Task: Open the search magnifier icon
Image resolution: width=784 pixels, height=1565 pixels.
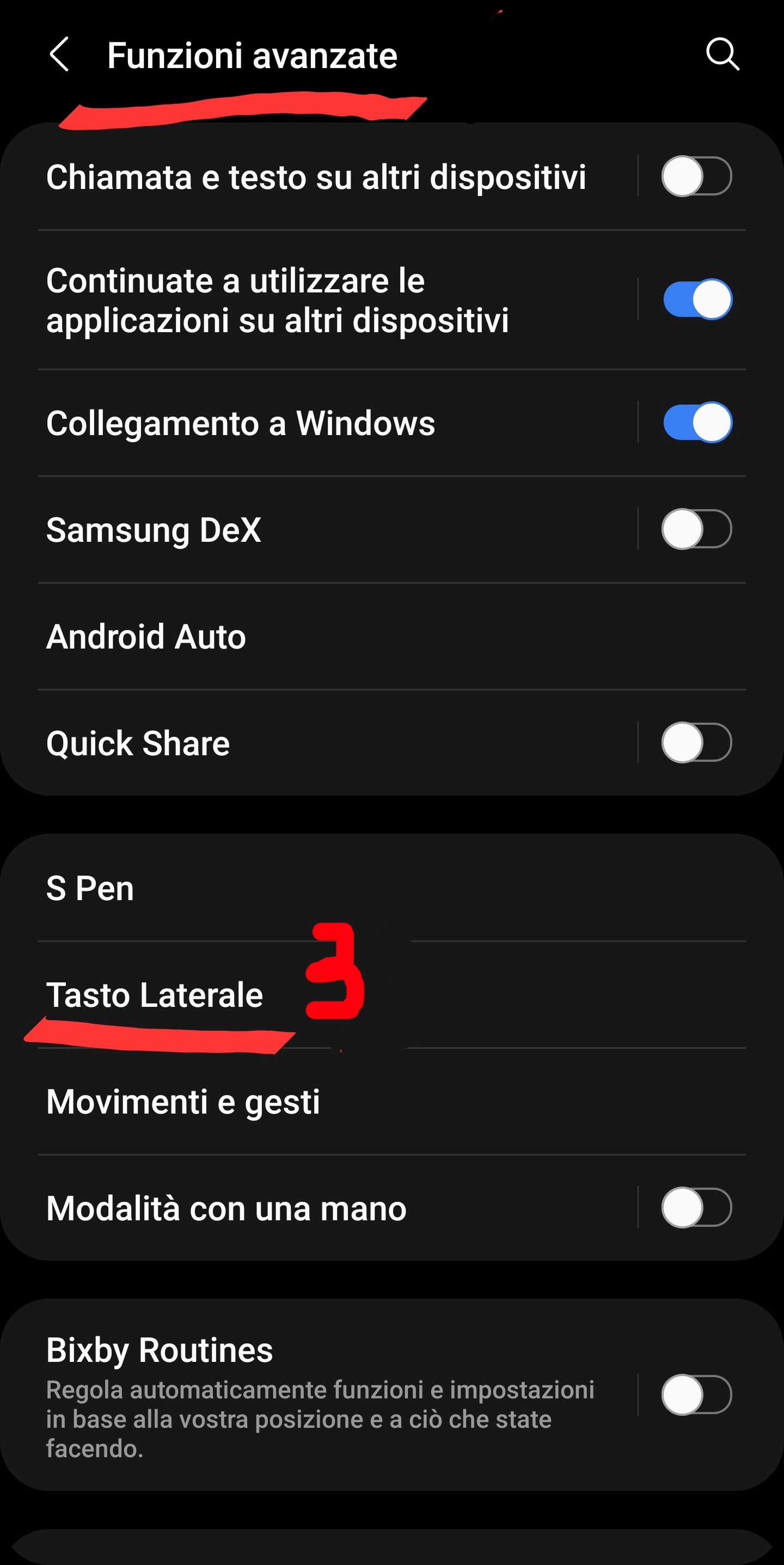Action: [722, 54]
